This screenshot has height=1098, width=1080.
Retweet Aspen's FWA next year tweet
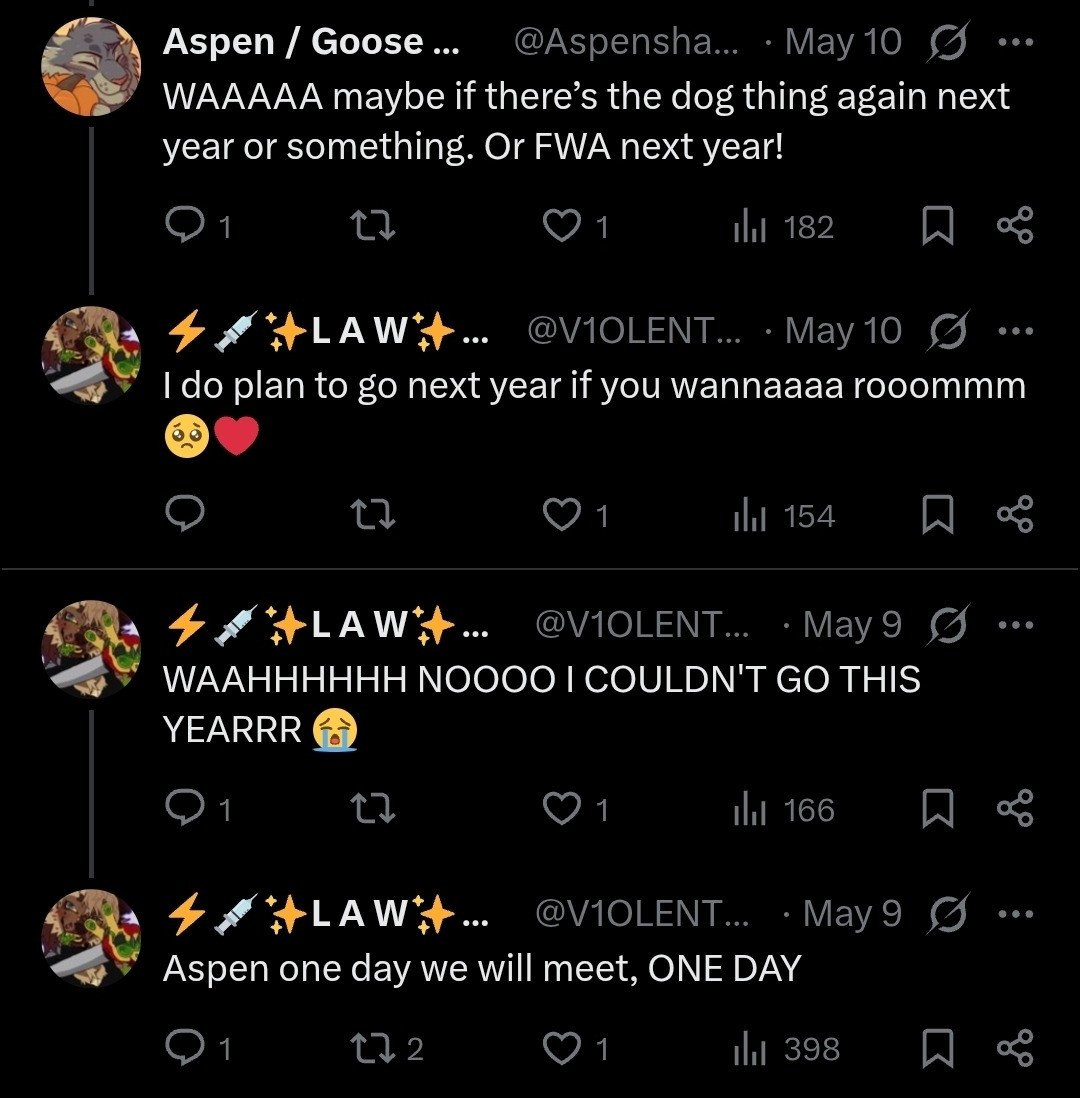375,228
